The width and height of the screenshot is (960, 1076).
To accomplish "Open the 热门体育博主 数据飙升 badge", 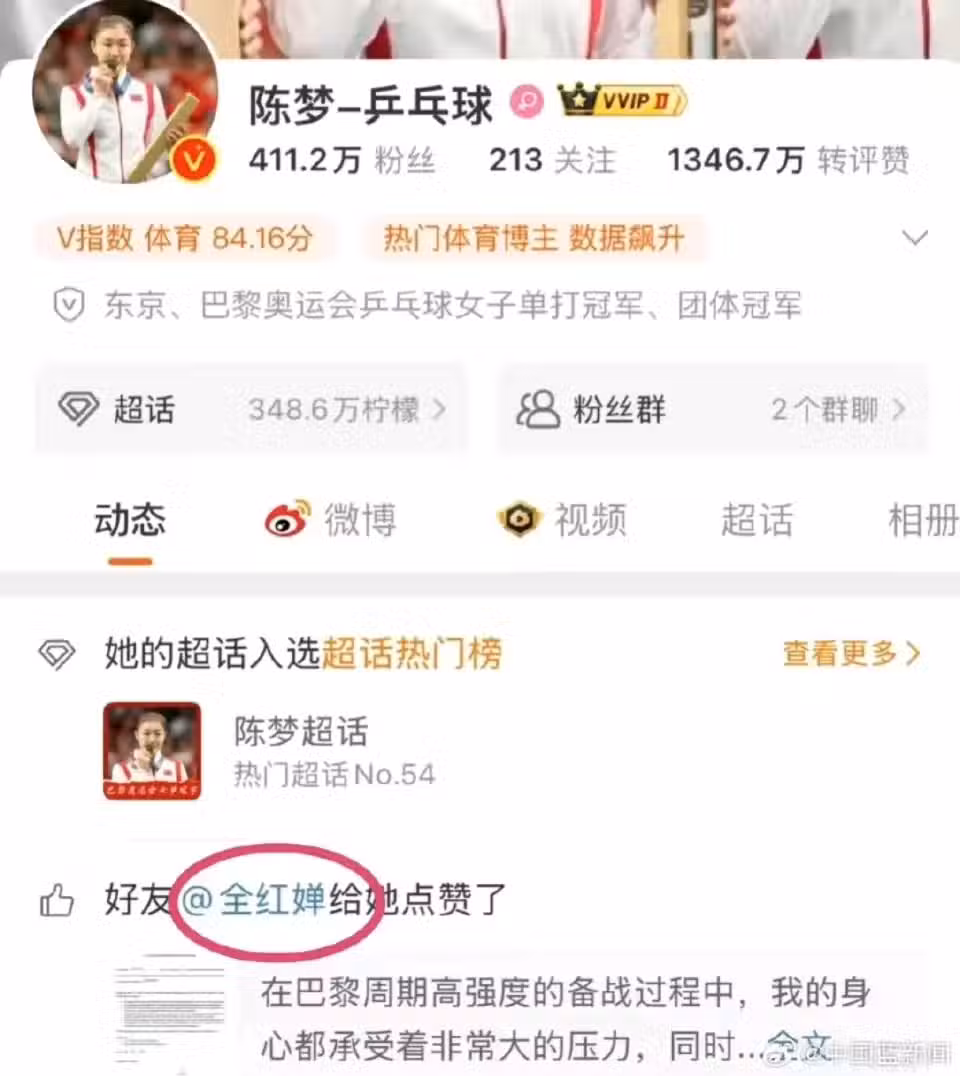I will point(533,239).
